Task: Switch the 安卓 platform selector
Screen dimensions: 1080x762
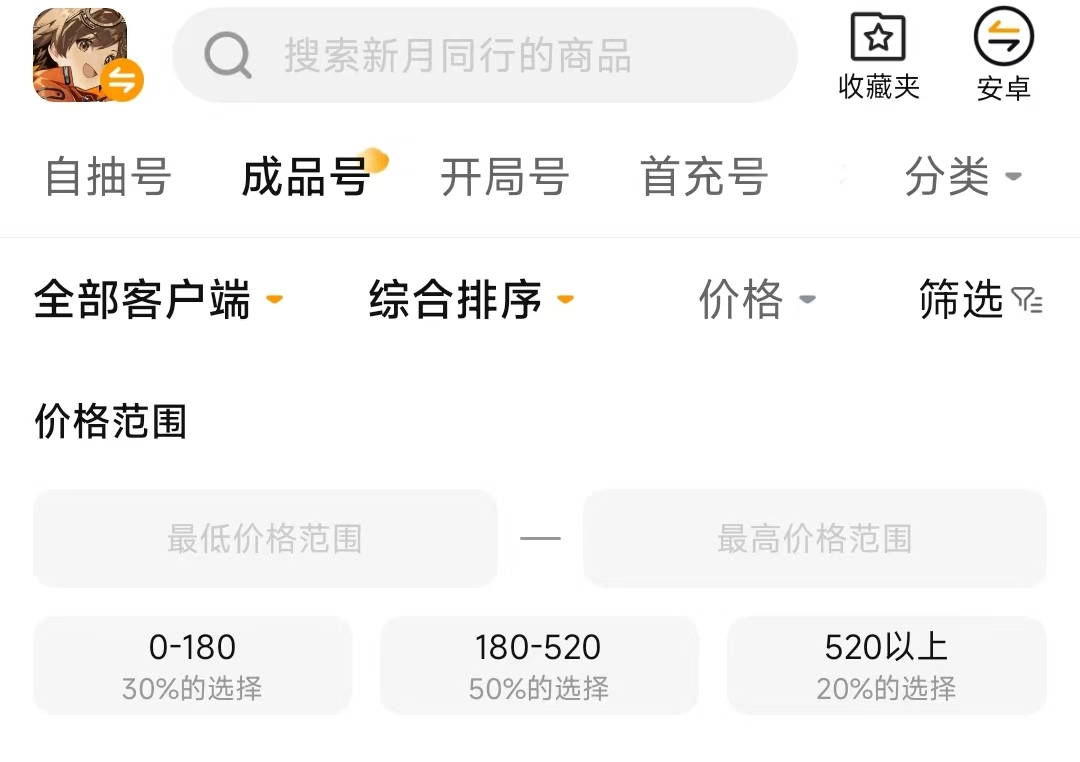Action: click(x=1003, y=56)
